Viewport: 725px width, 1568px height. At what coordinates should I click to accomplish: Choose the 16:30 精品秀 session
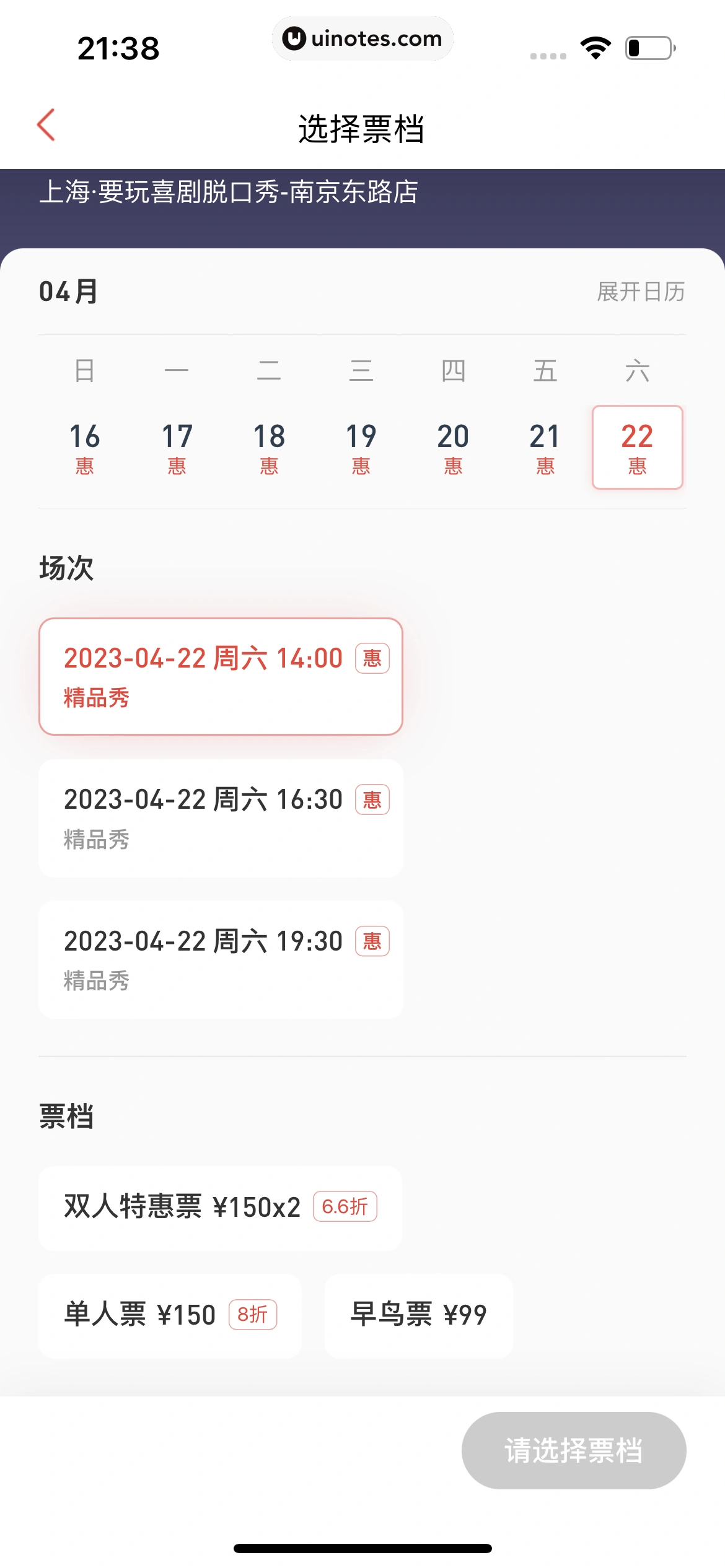[x=221, y=818]
